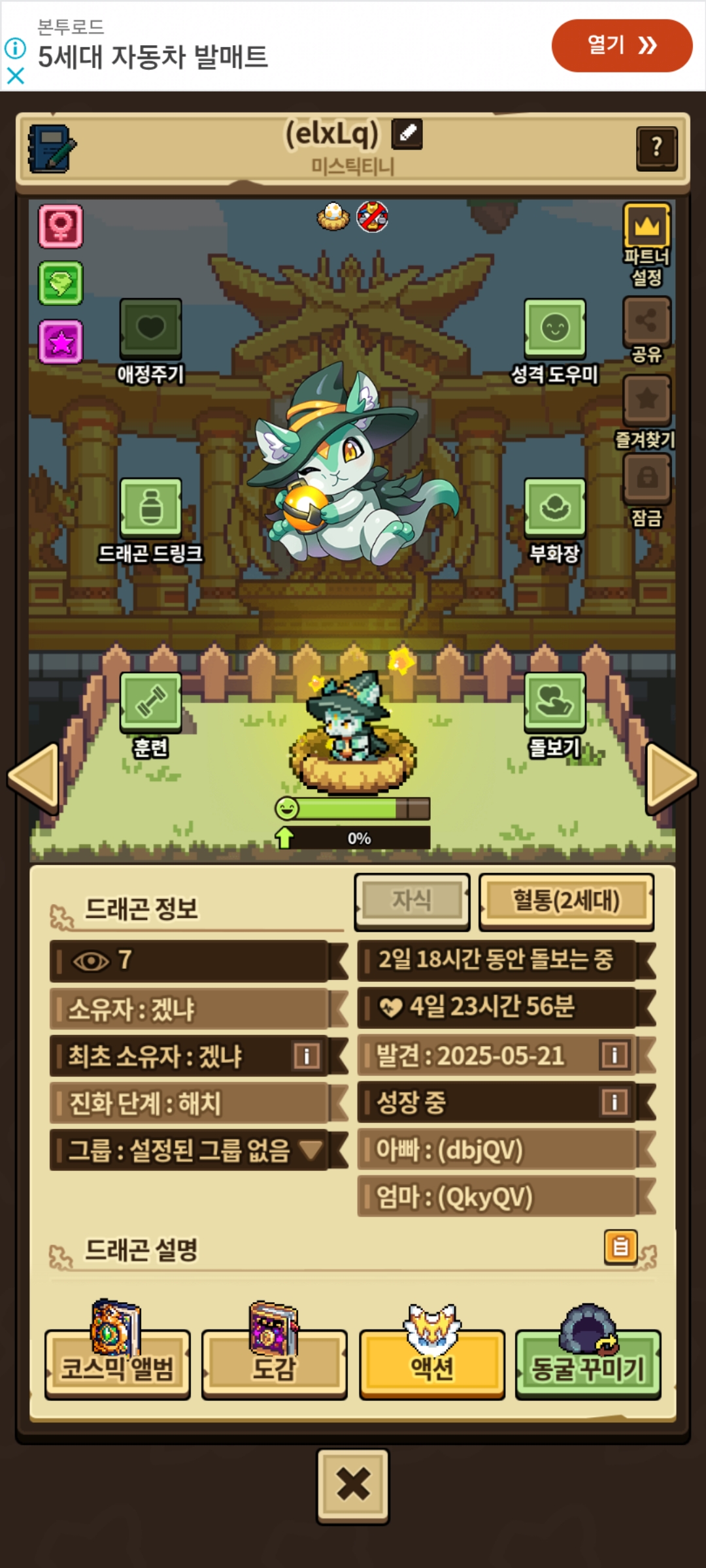Viewport: 706px width, 1568px height.
Task: Open the question mark help button
Action: coord(656,148)
